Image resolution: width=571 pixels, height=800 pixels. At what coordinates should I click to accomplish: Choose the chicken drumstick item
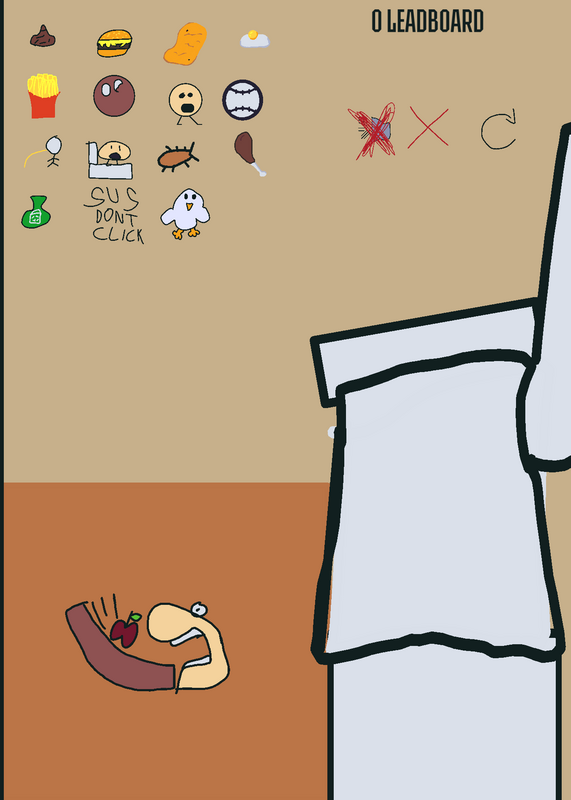[250, 154]
